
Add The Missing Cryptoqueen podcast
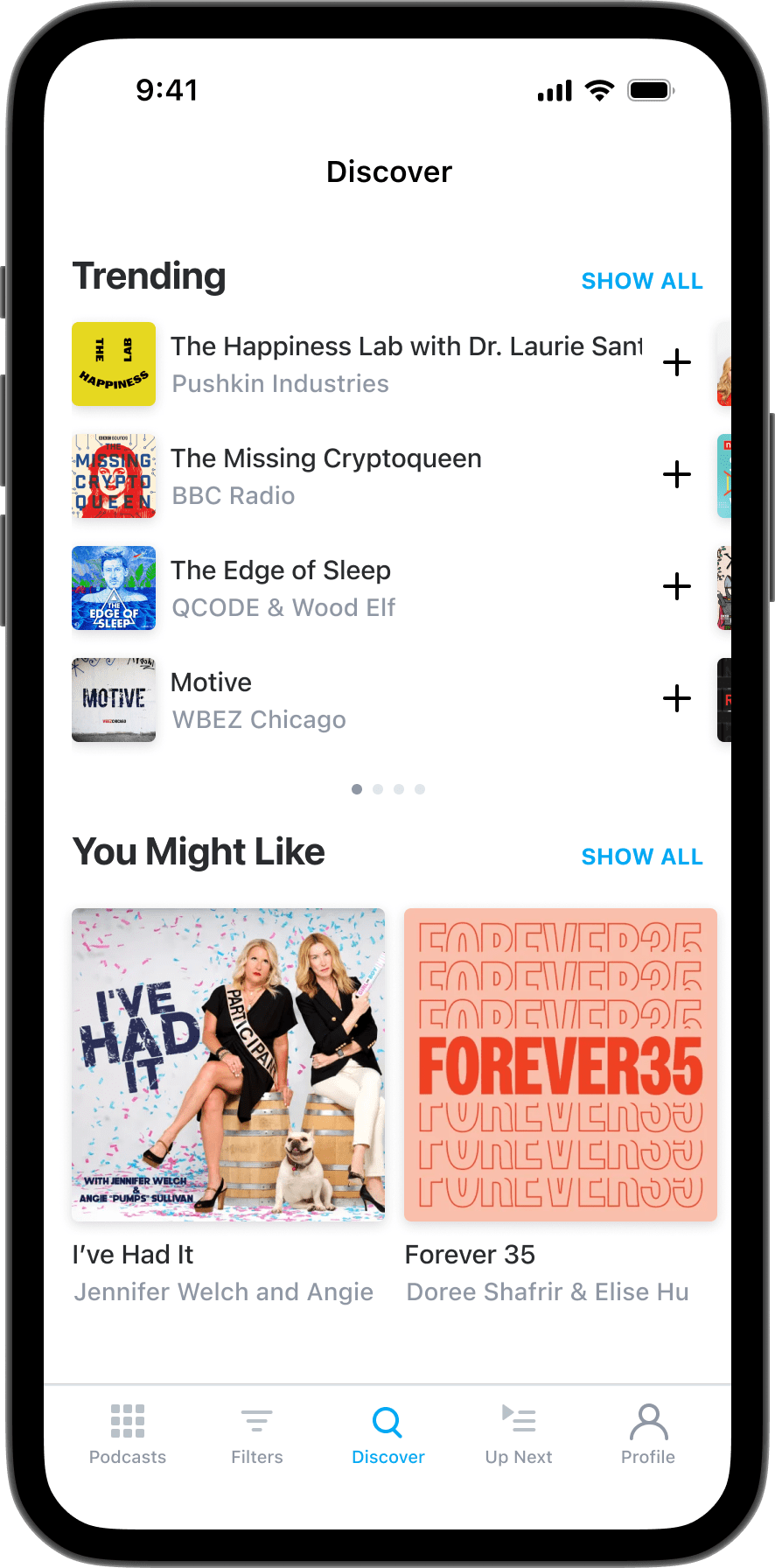point(676,475)
